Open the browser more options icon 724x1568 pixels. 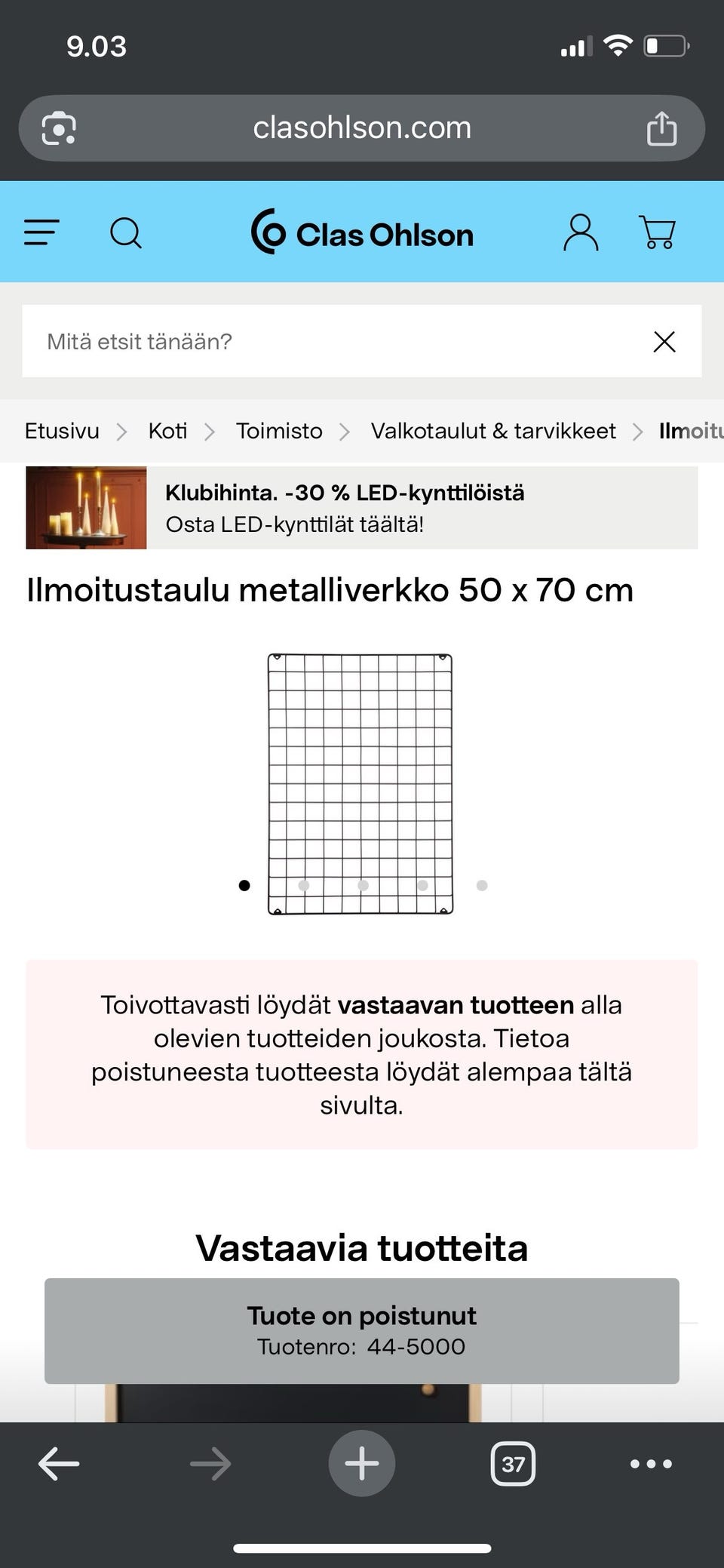point(651,1464)
